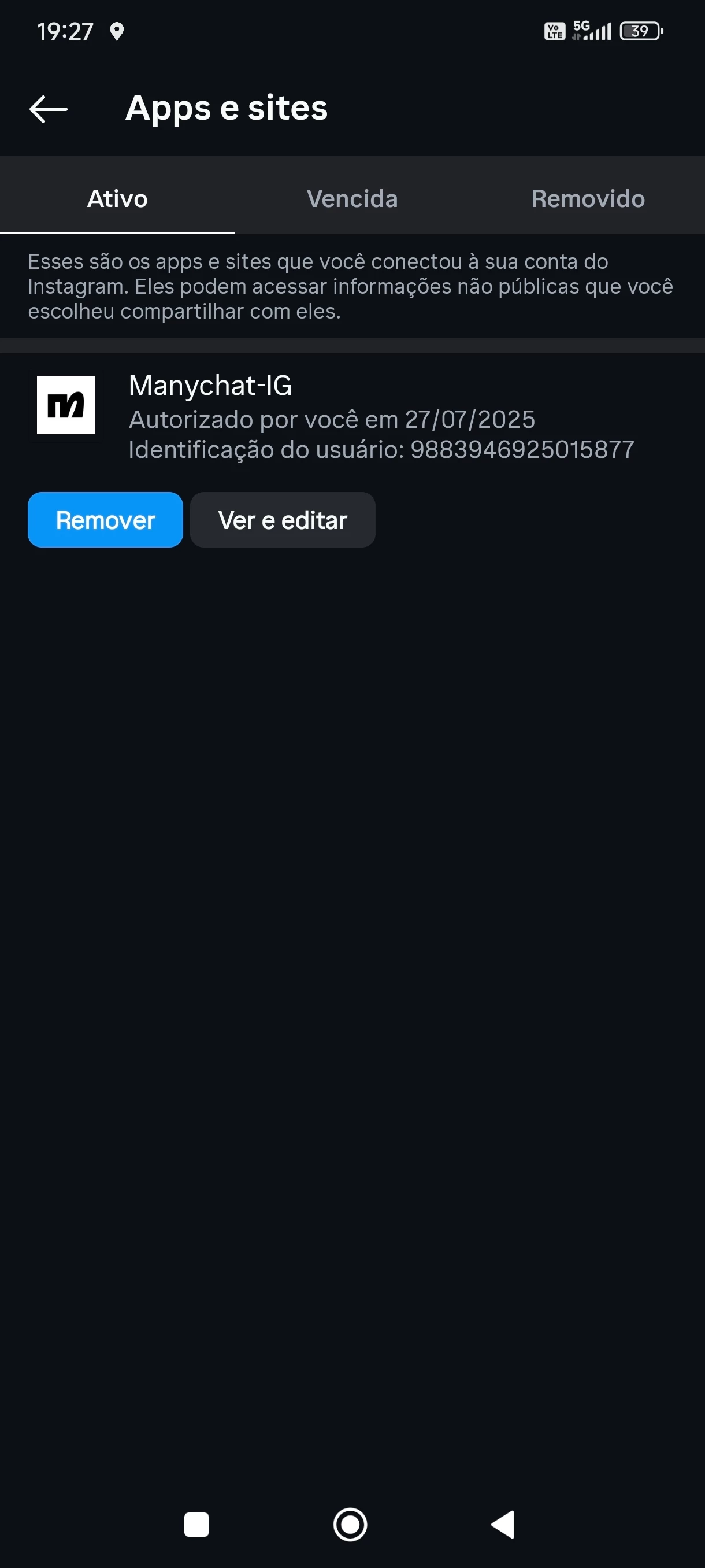Select the Ativo tab

[x=117, y=198]
